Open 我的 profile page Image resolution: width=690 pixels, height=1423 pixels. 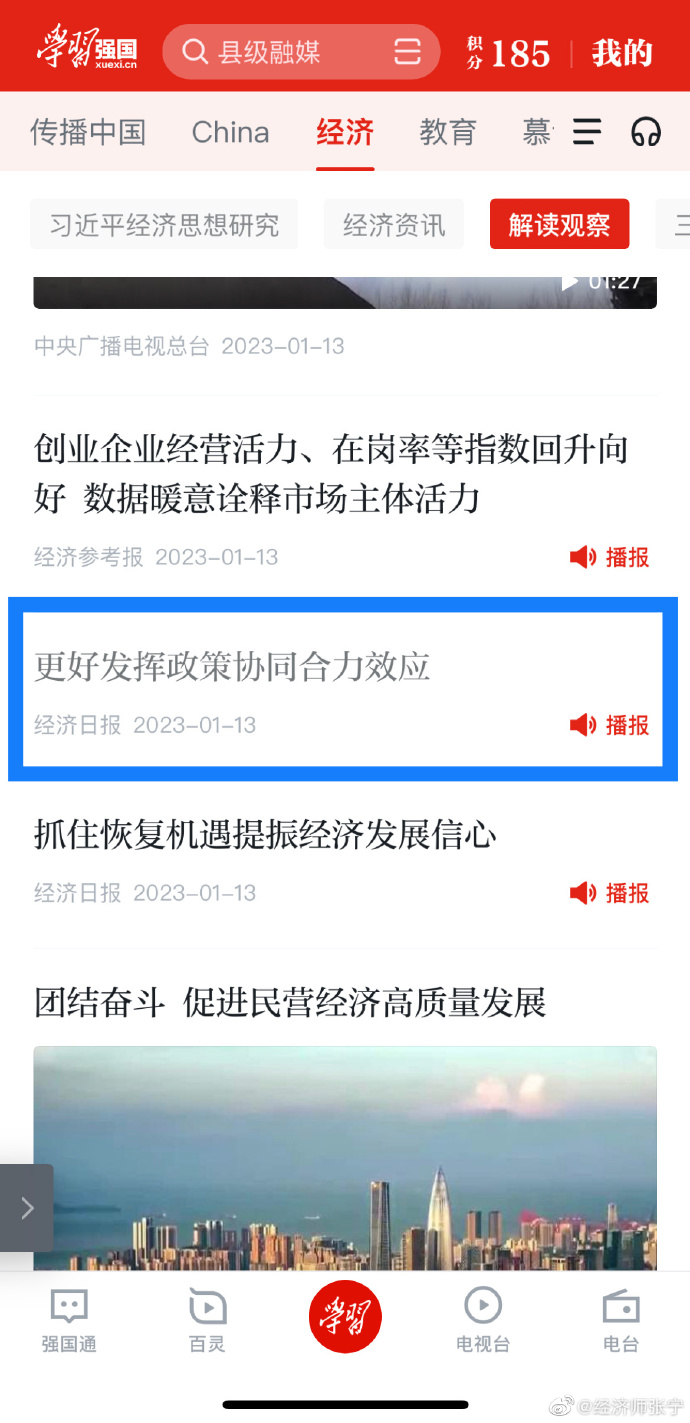click(x=621, y=53)
